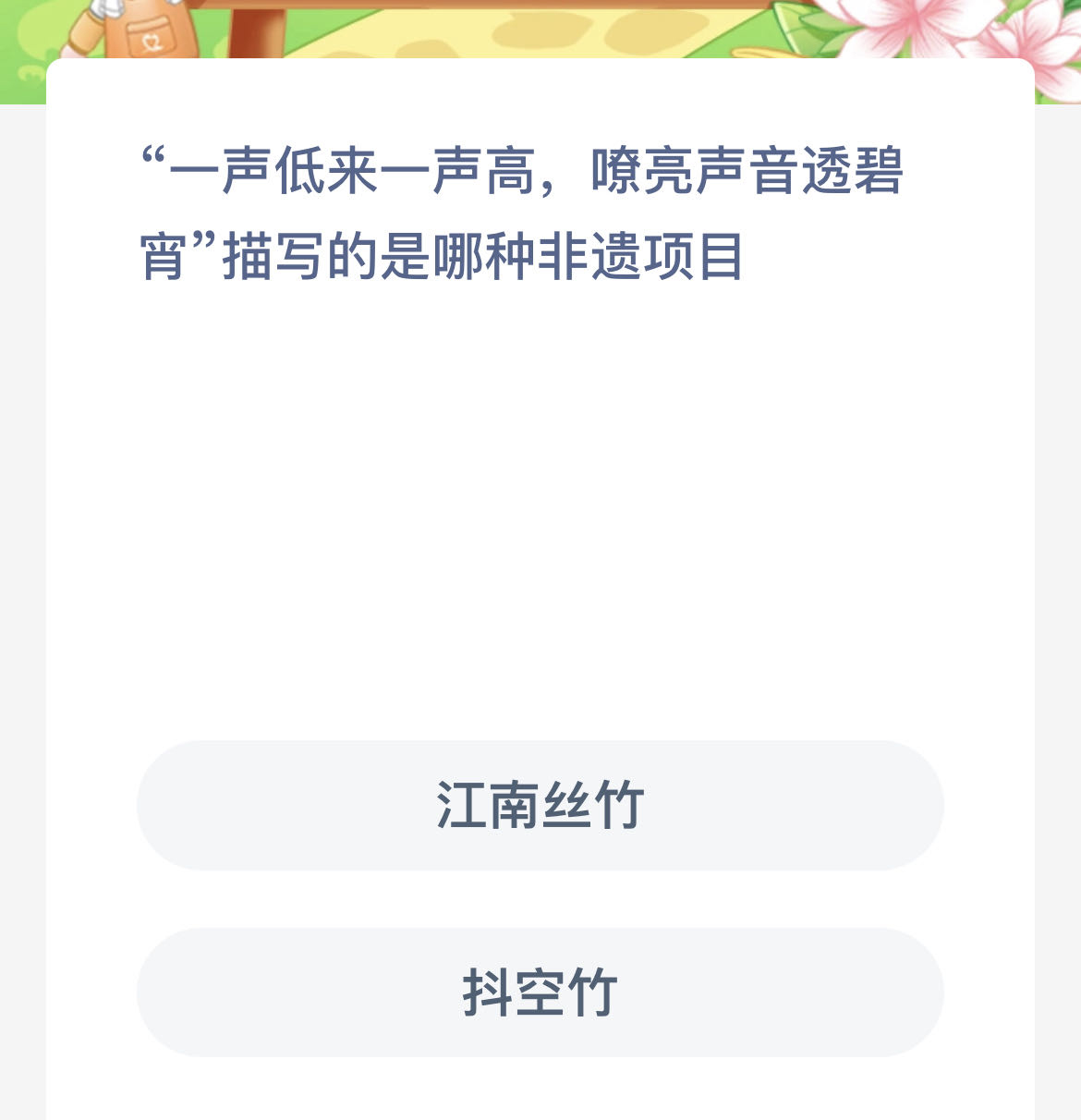Tap the second answer choice pill
The height and width of the screenshot is (1120, 1081).
[539, 992]
